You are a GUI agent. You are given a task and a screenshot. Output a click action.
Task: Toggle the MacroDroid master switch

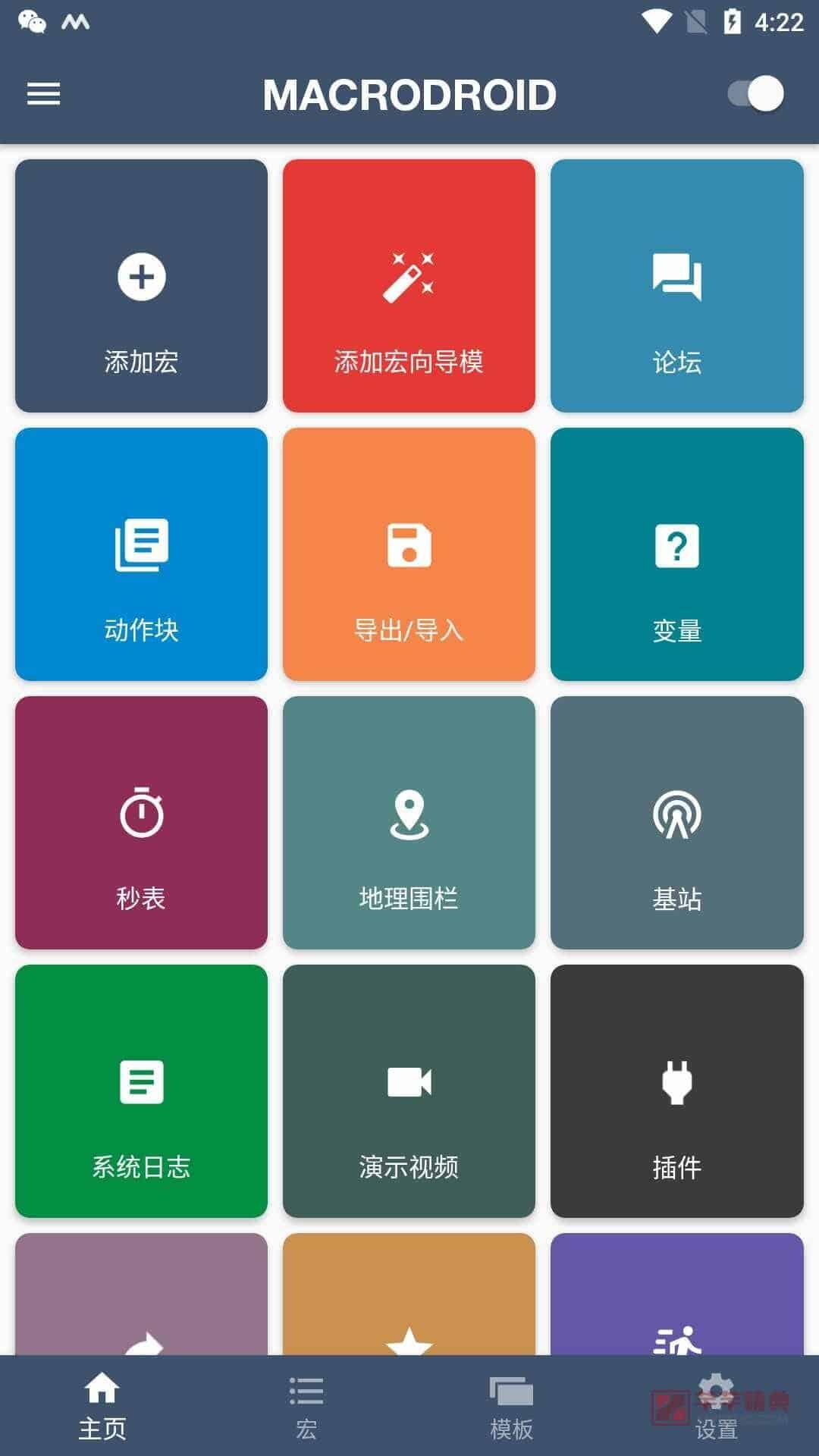755,94
